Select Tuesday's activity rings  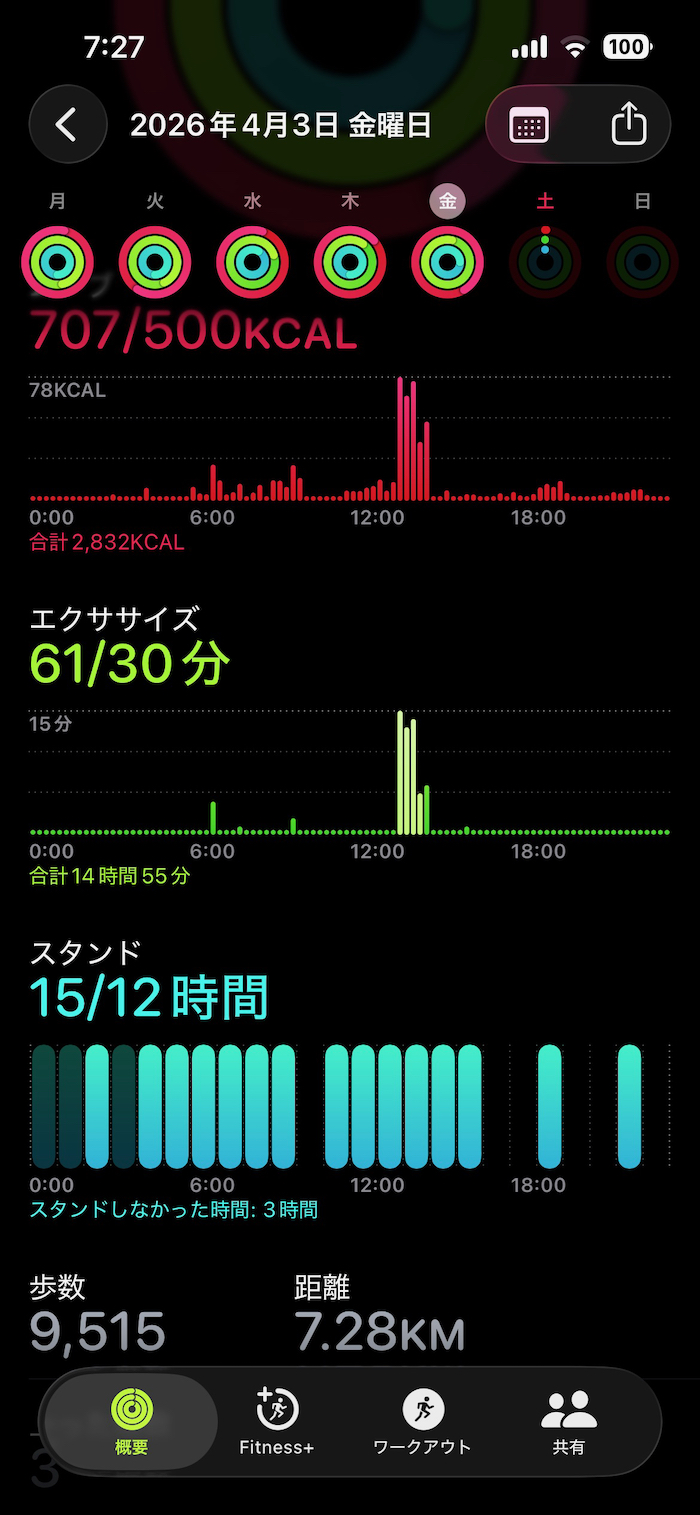(x=155, y=263)
